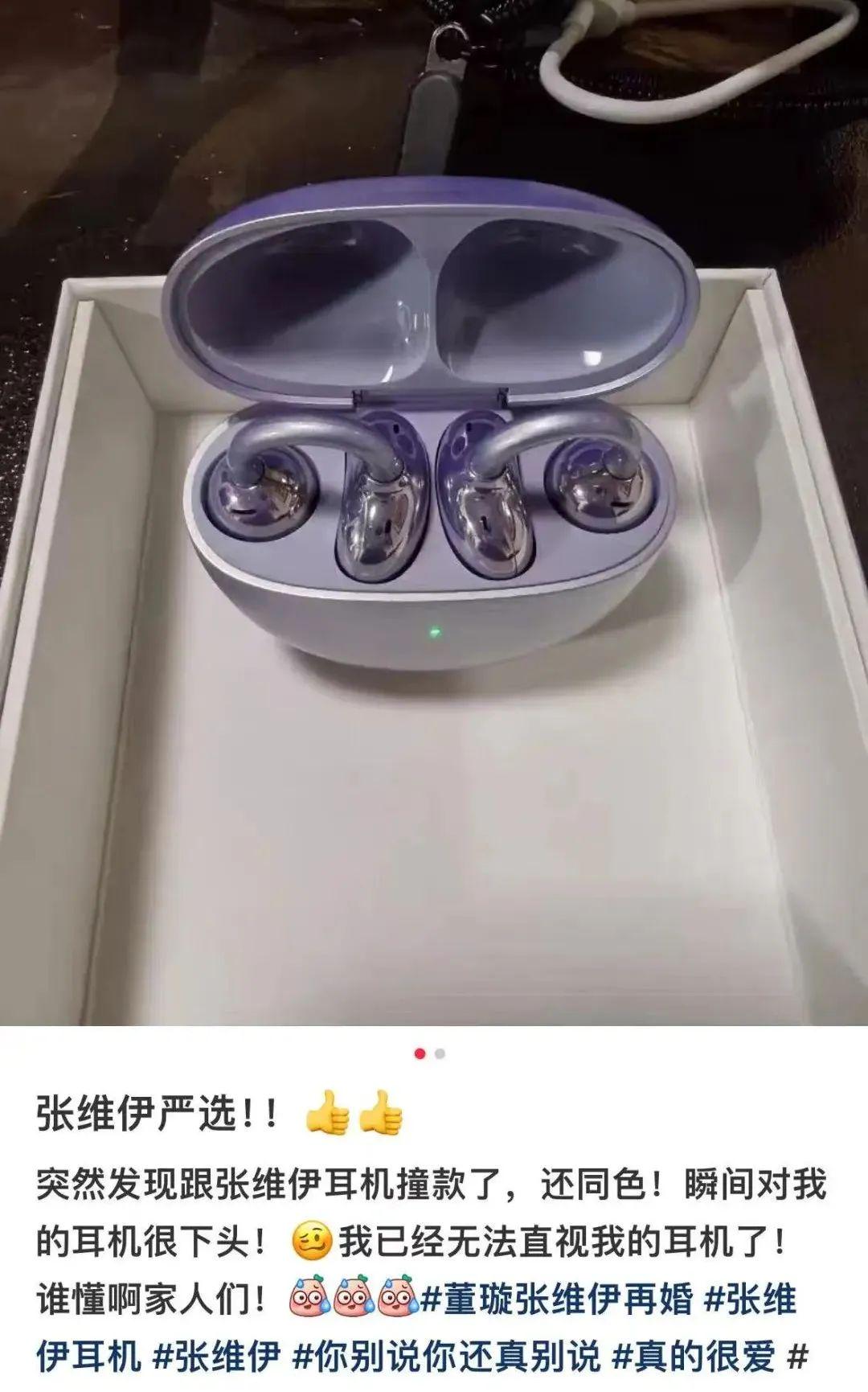Open the hashtag #董璇张维伊再婚
The height and width of the screenshot is (1392, 868).
coord(556,1300)
